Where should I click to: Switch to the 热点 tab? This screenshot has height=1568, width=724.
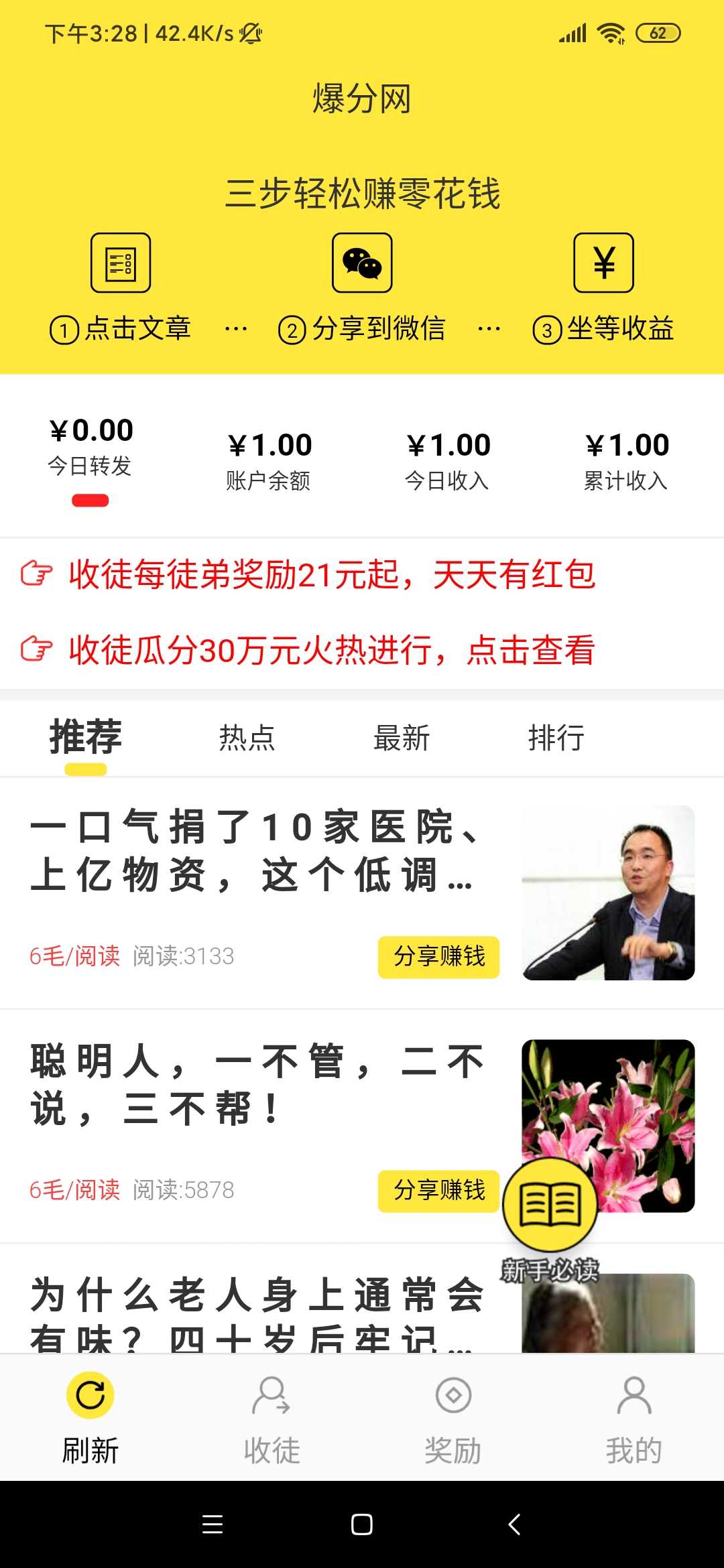click(247, 737)
